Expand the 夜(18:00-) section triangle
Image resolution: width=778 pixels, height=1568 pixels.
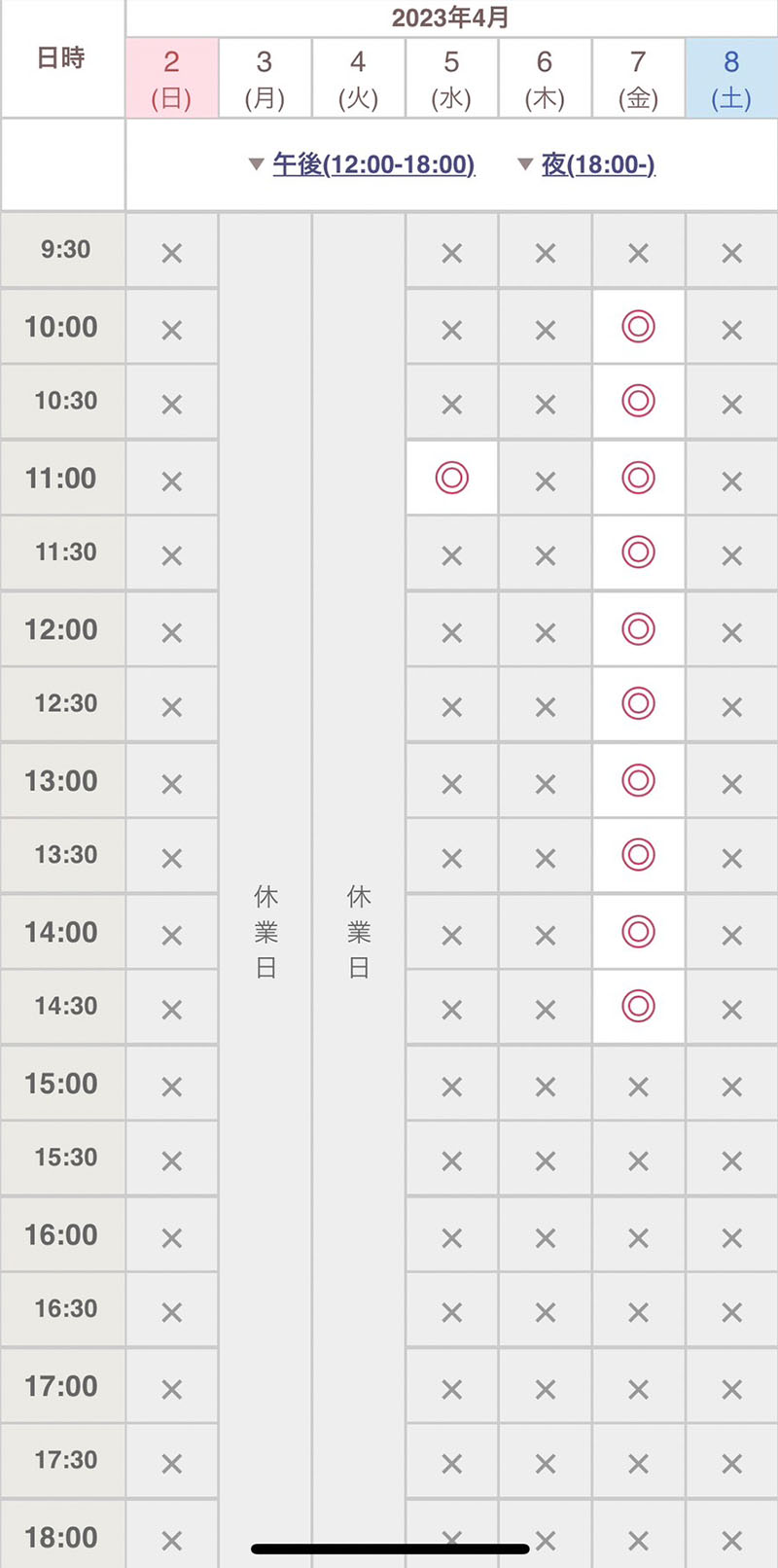point(523,165)
